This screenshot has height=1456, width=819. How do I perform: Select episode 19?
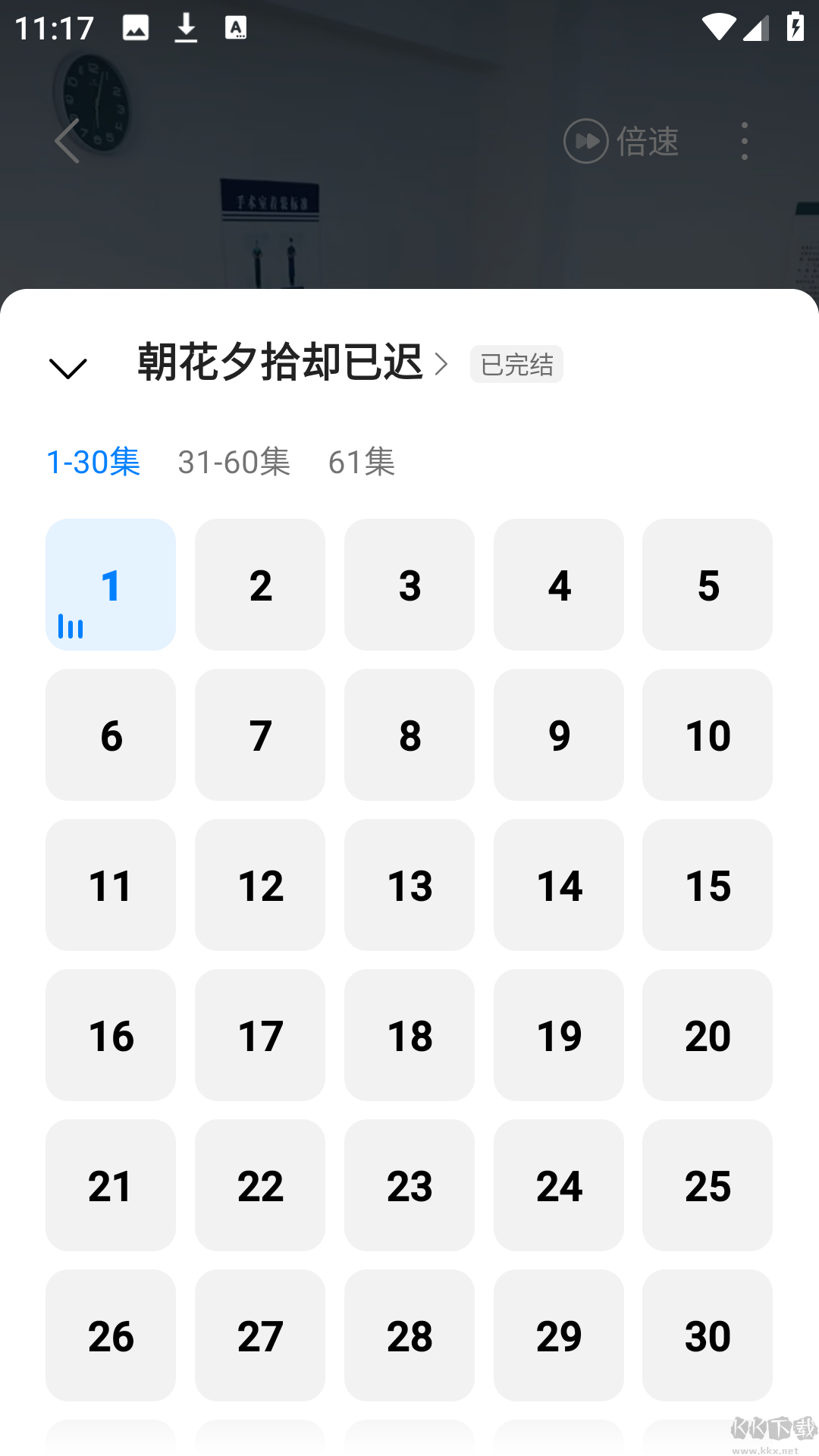[x=559, y=1035]
